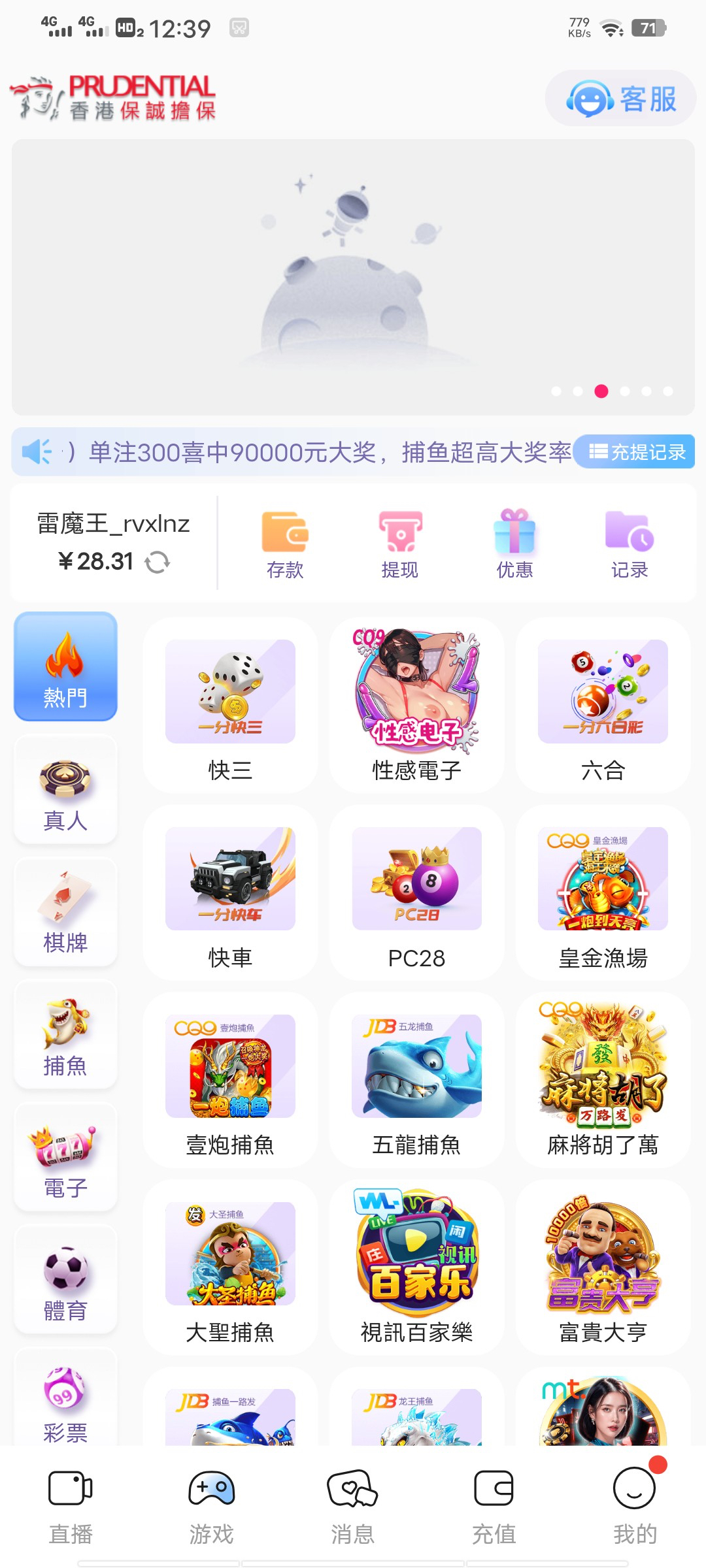Image resolution: width=706 pixels, height=1568 pixels.
Task: Open the PC28 game
Action: pos(416,893)
